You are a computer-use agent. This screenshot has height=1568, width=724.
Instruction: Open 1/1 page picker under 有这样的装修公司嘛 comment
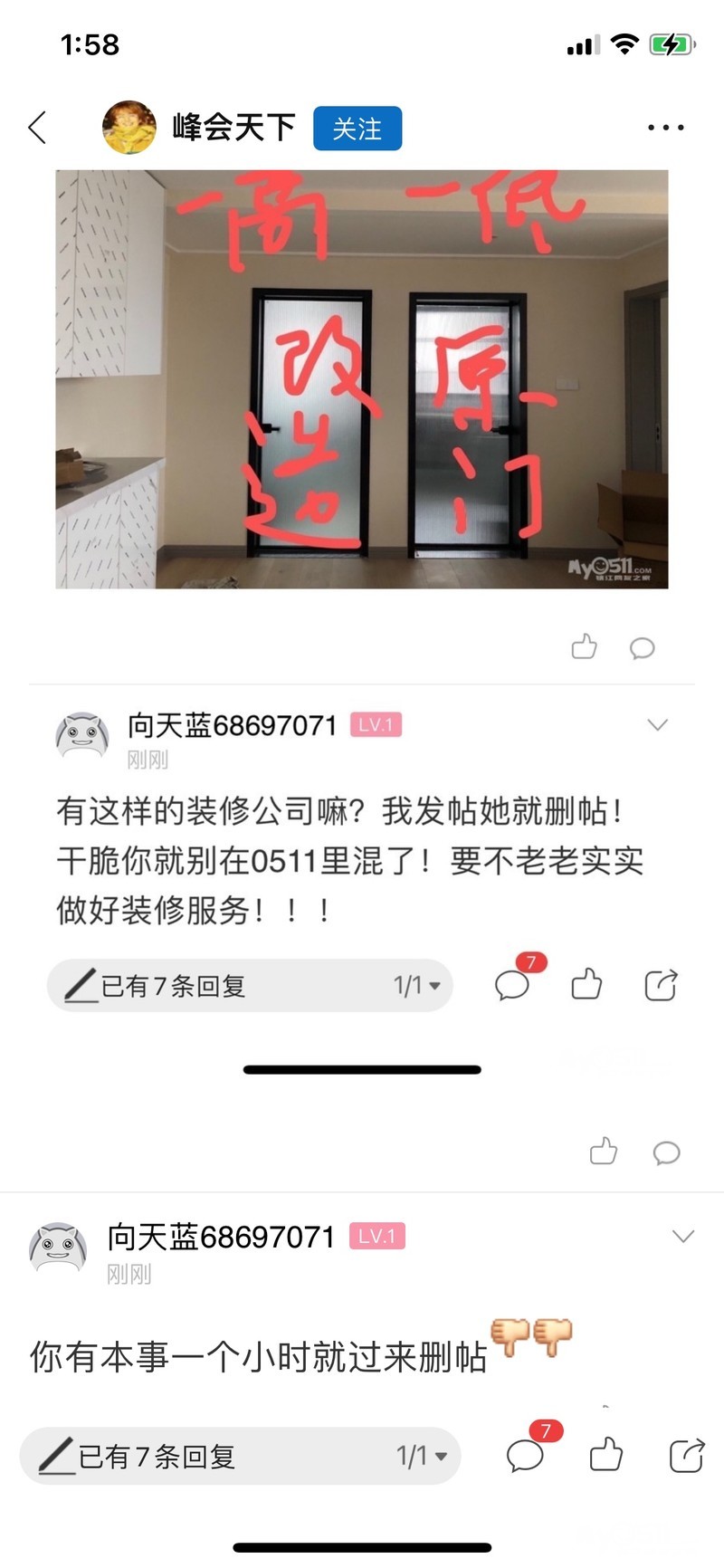coord(417,985)
